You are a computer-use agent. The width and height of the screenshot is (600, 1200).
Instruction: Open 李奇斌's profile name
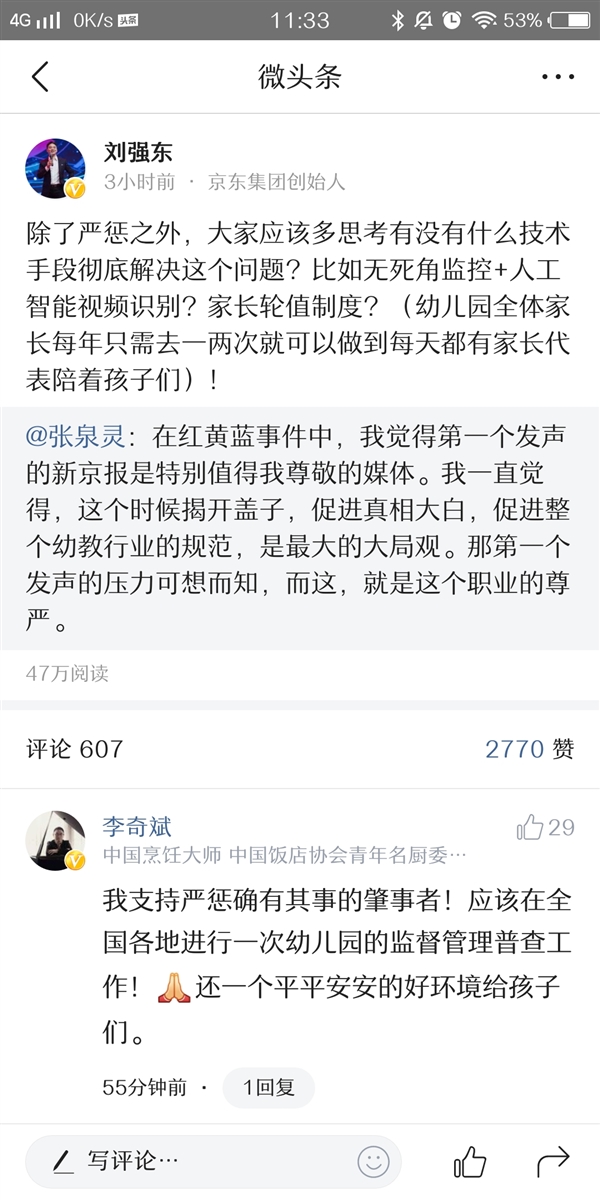[137, 826]
